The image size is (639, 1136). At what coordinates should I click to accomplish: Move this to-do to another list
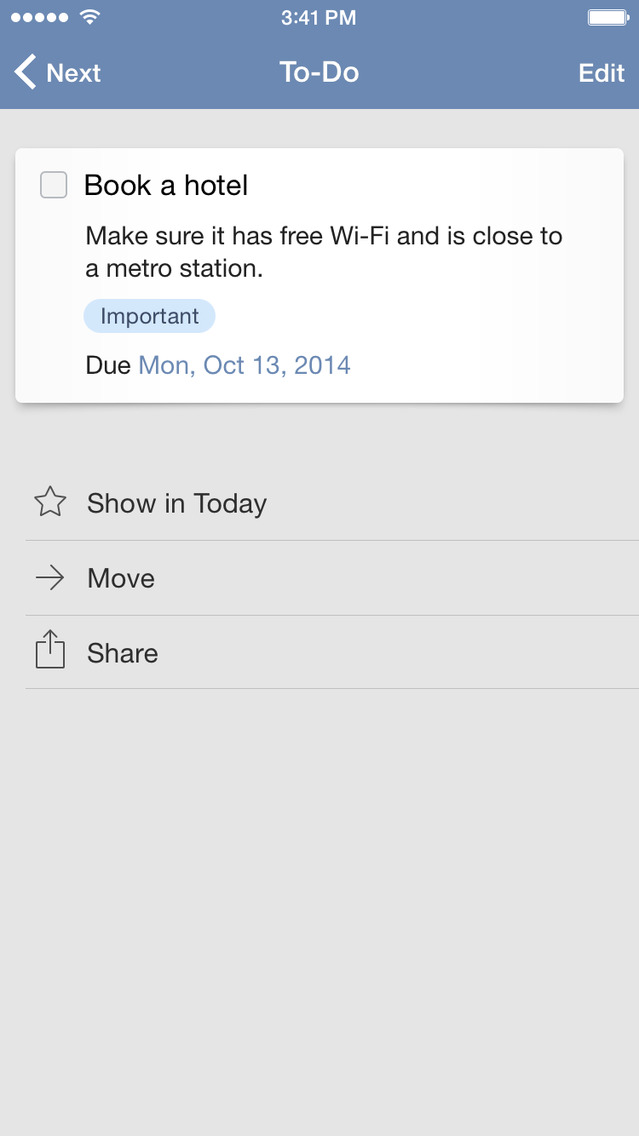pos(120,578)
